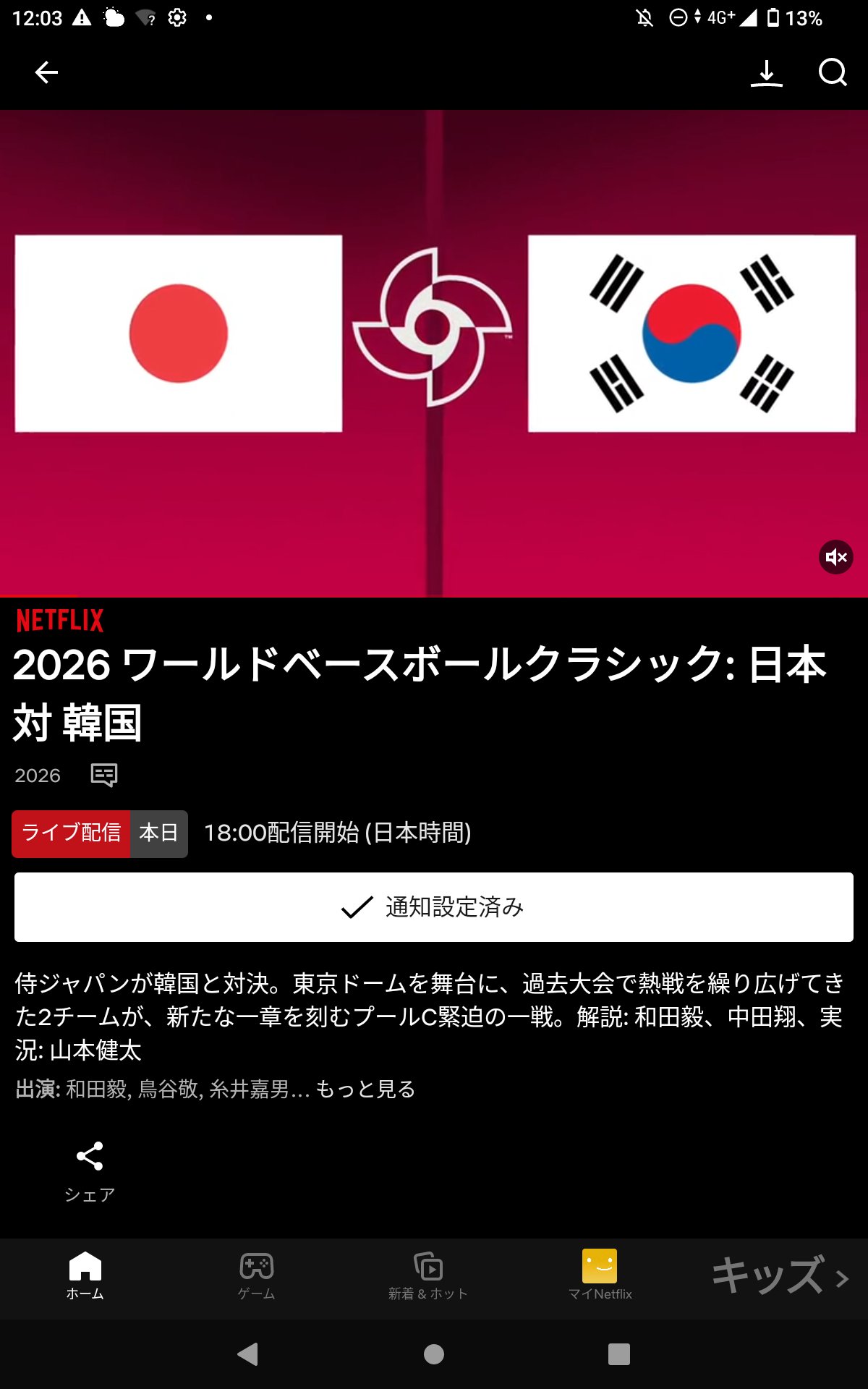The width and height of the screenshot is (868, 1389).
Task: Open the search icon
Action: 832,72
